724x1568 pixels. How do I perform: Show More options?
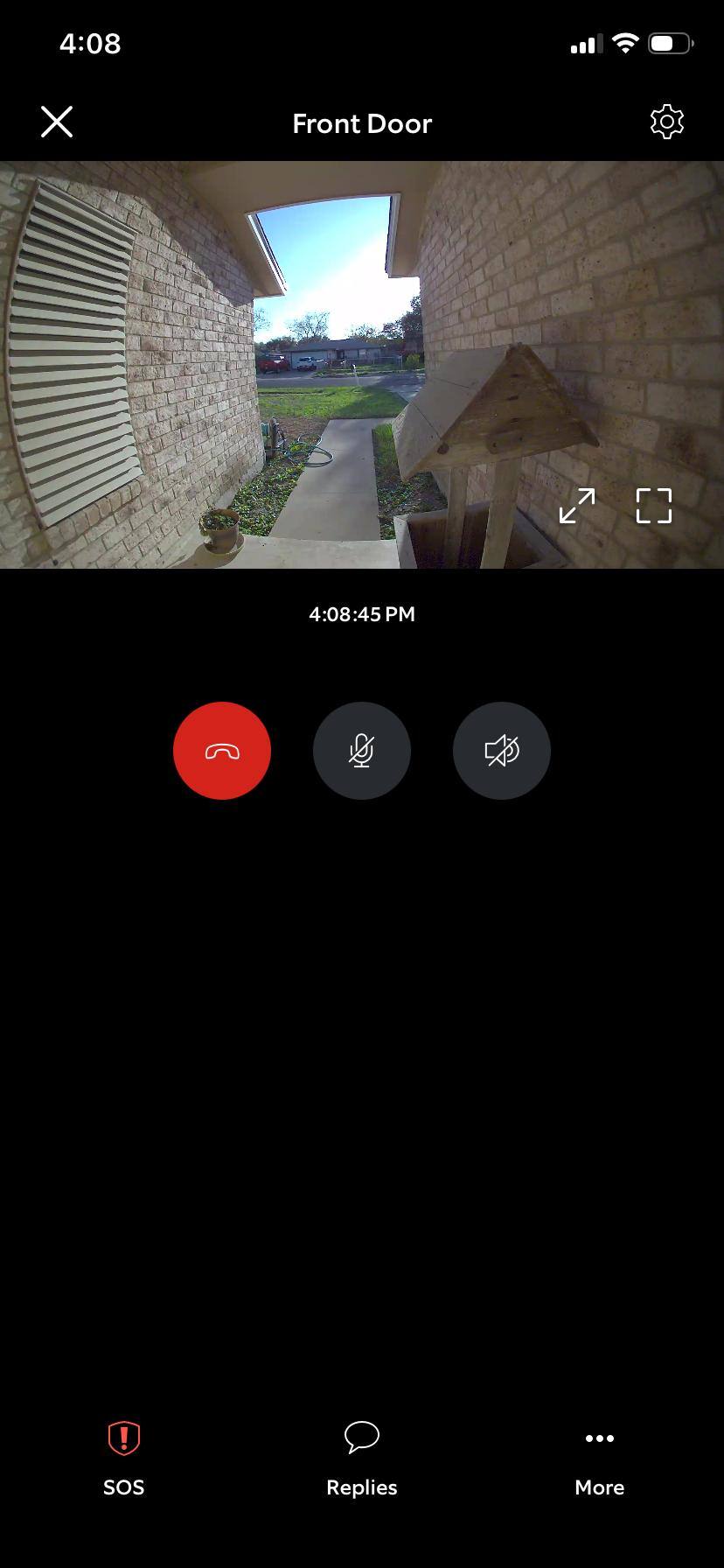pos(600,1457)
